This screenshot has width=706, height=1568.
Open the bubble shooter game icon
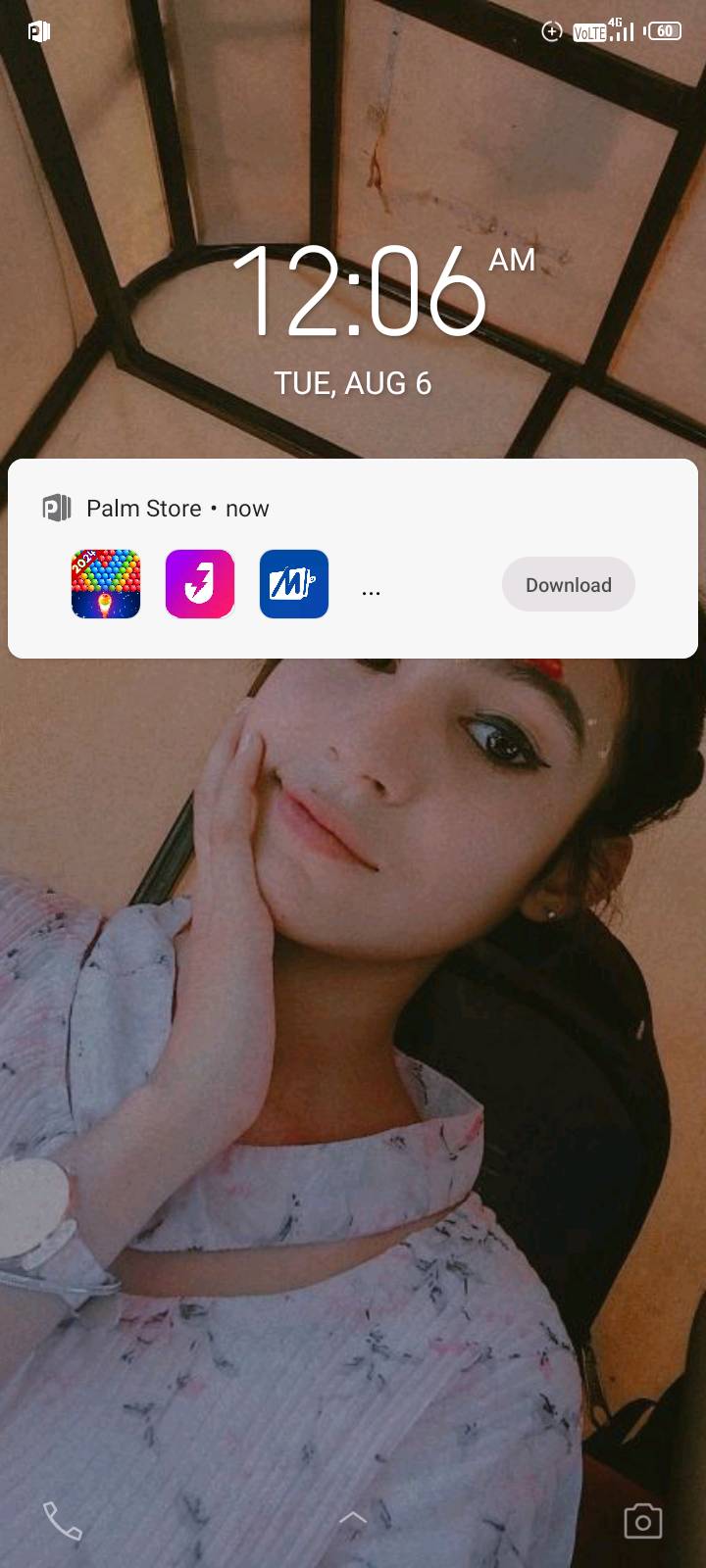point(106,584)
